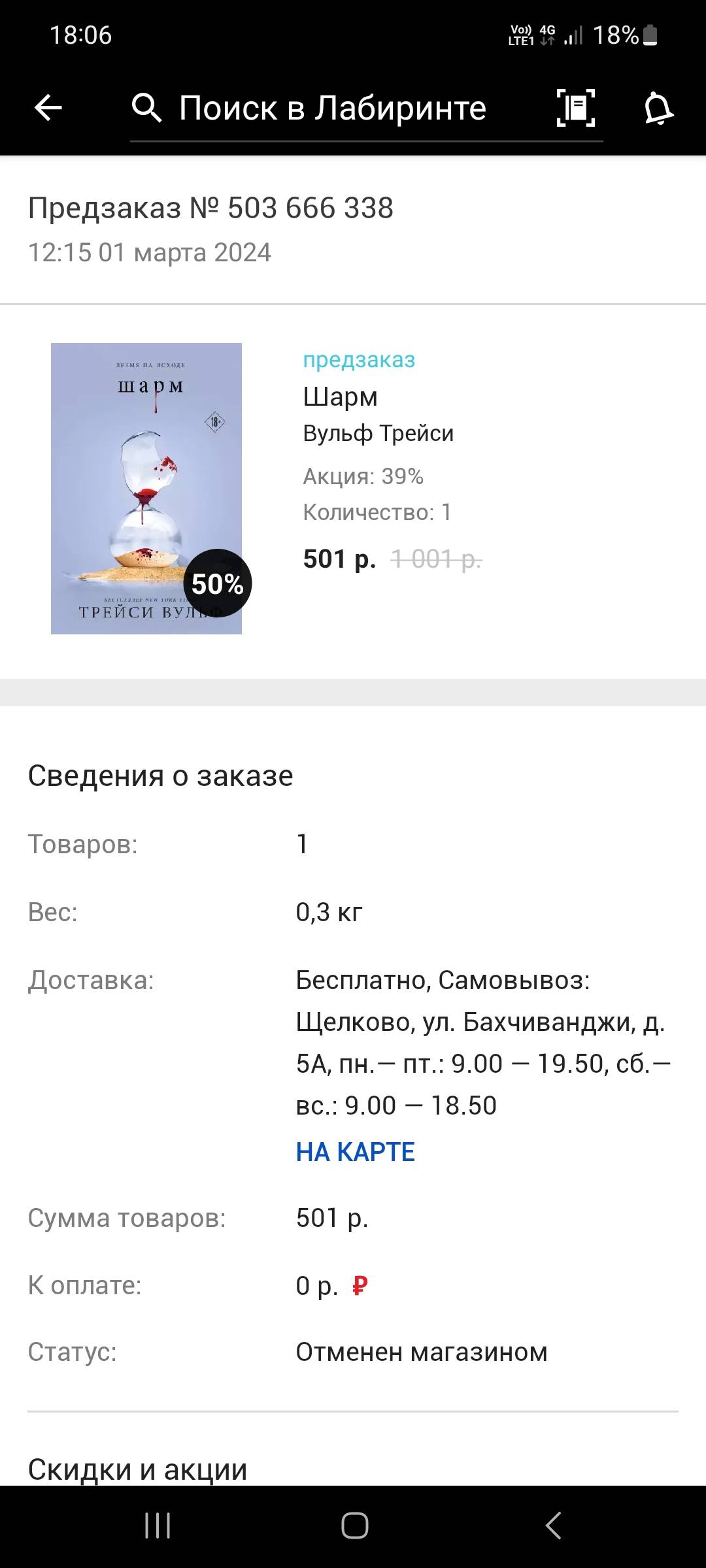The image size is (706, 1568).
Task: Show pickup point НА КАРТЕ
Action: pyautogui.click(x=355, y=1152)
